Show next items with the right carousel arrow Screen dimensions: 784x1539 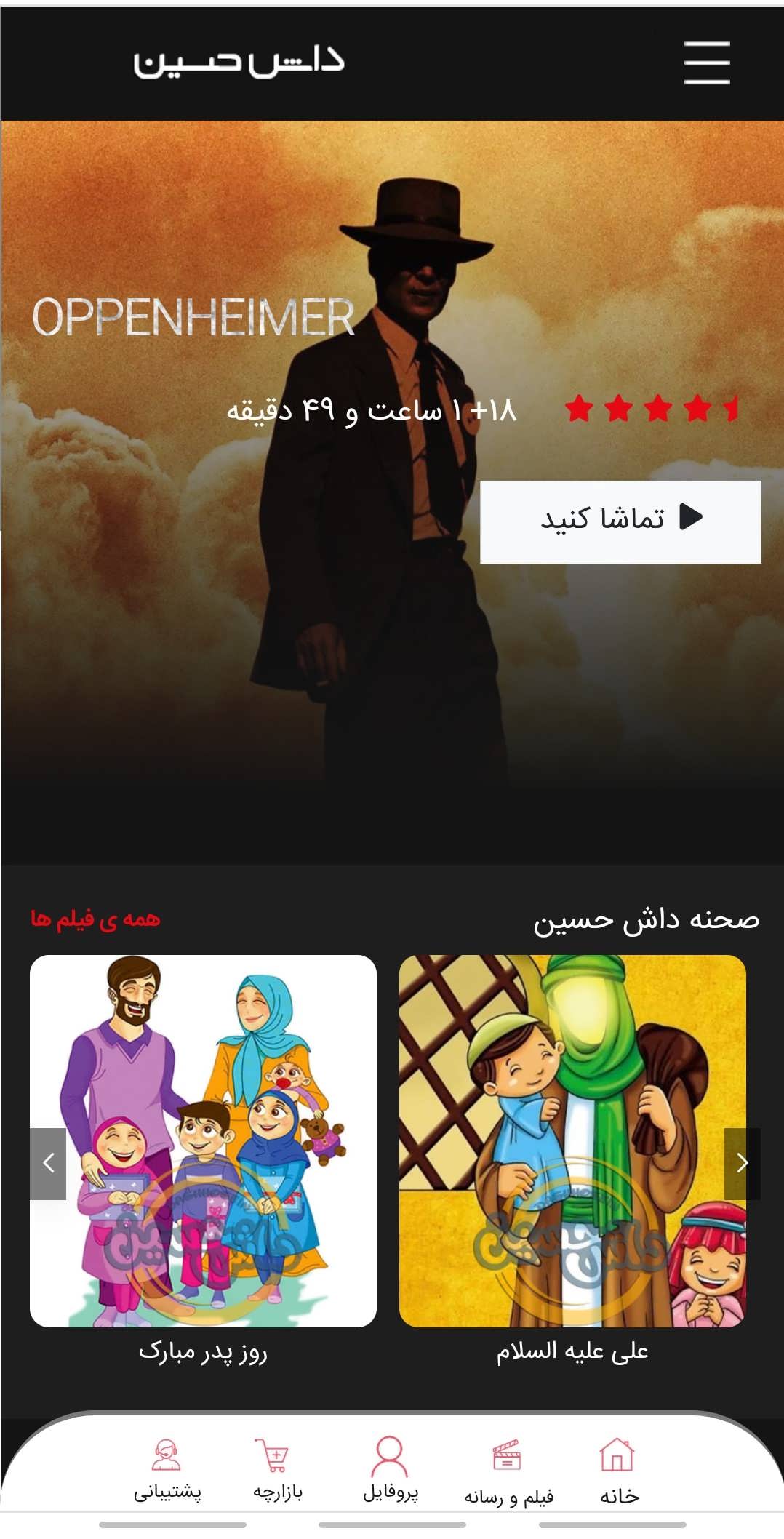click(x=742, y=1163)
